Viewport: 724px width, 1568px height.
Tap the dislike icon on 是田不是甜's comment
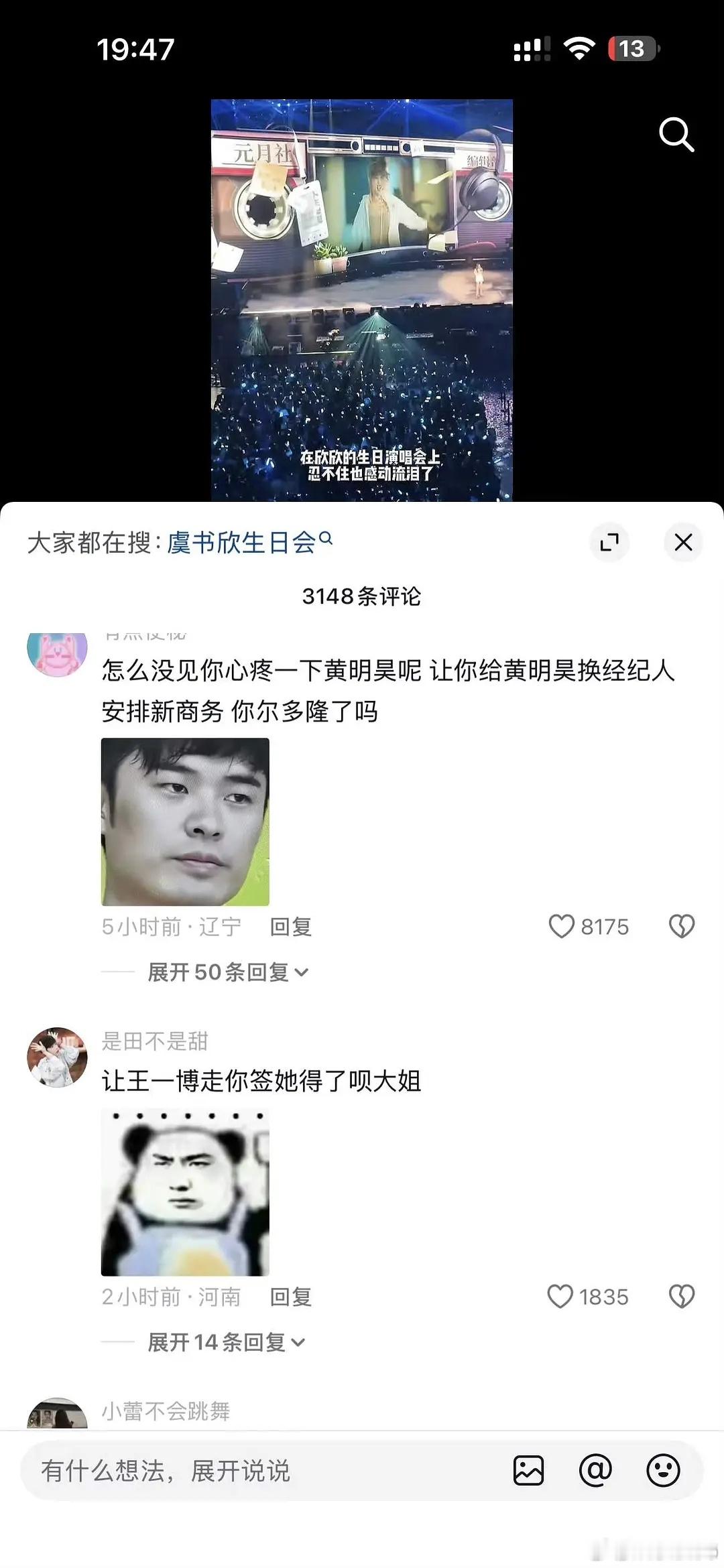pos(682,1295)
